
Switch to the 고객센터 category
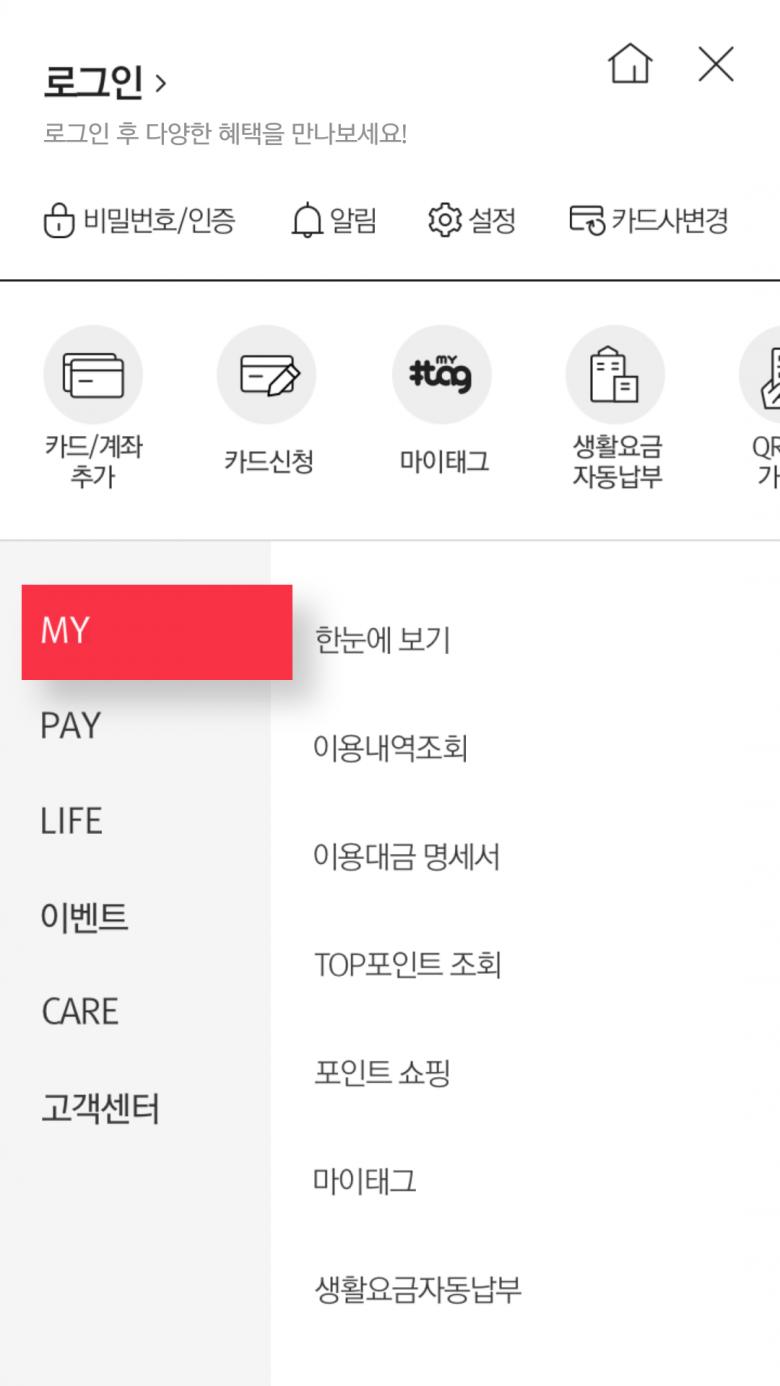(x=100, y=1108)
